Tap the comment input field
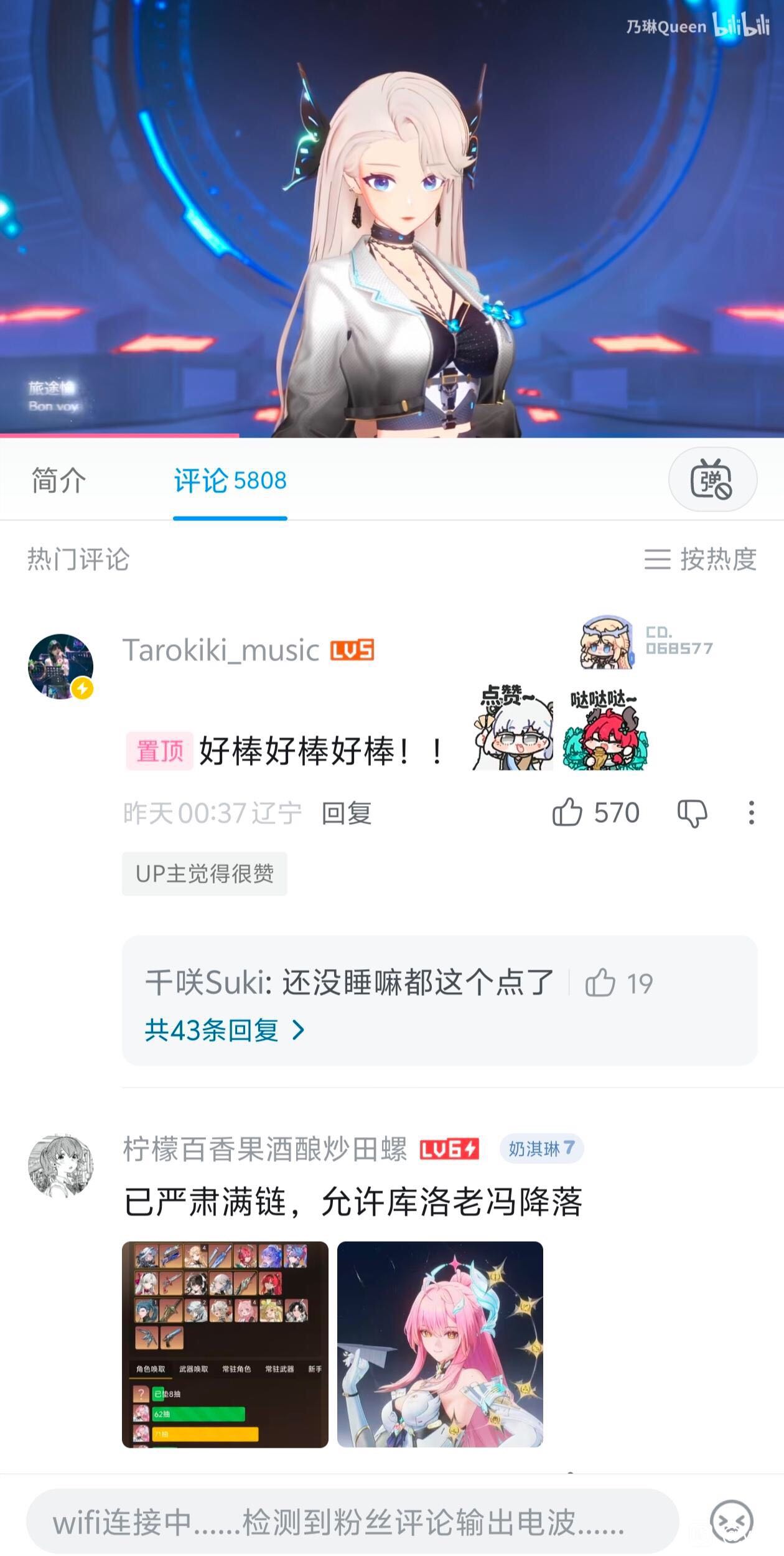This screenshot has height=1556, width=784. (x=352, y=1522)
